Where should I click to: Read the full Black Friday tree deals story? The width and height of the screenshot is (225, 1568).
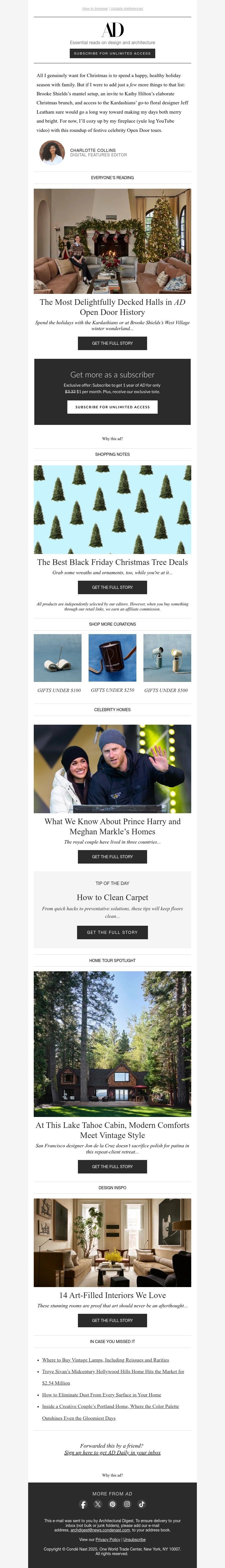(112, 587)
